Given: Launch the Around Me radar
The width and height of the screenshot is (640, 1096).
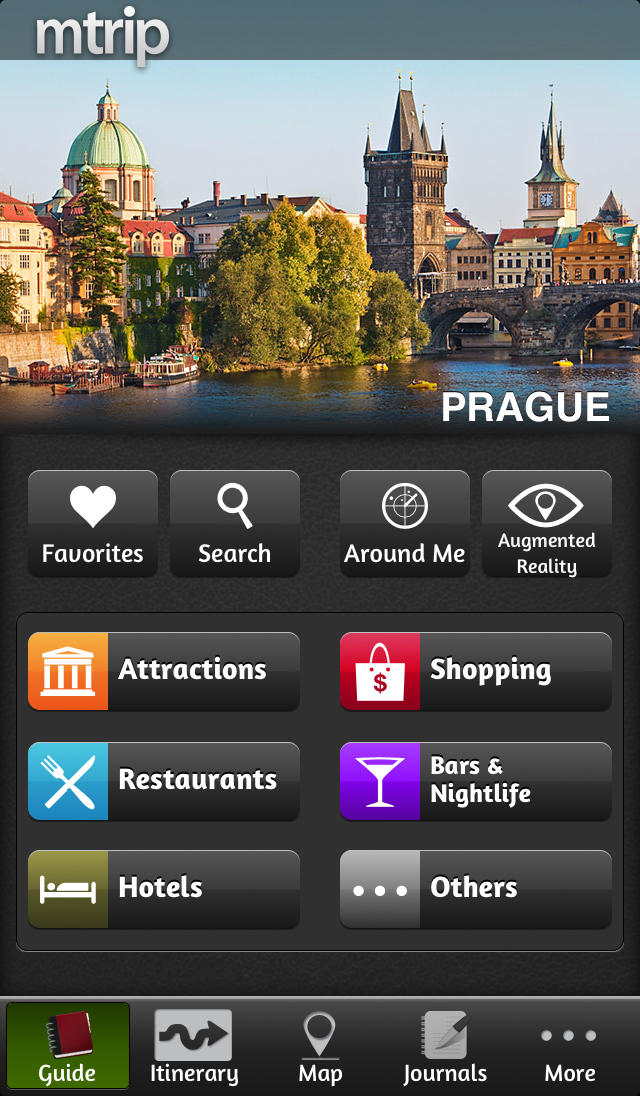Looking at the screenshot, I should [x=405, y=524].
